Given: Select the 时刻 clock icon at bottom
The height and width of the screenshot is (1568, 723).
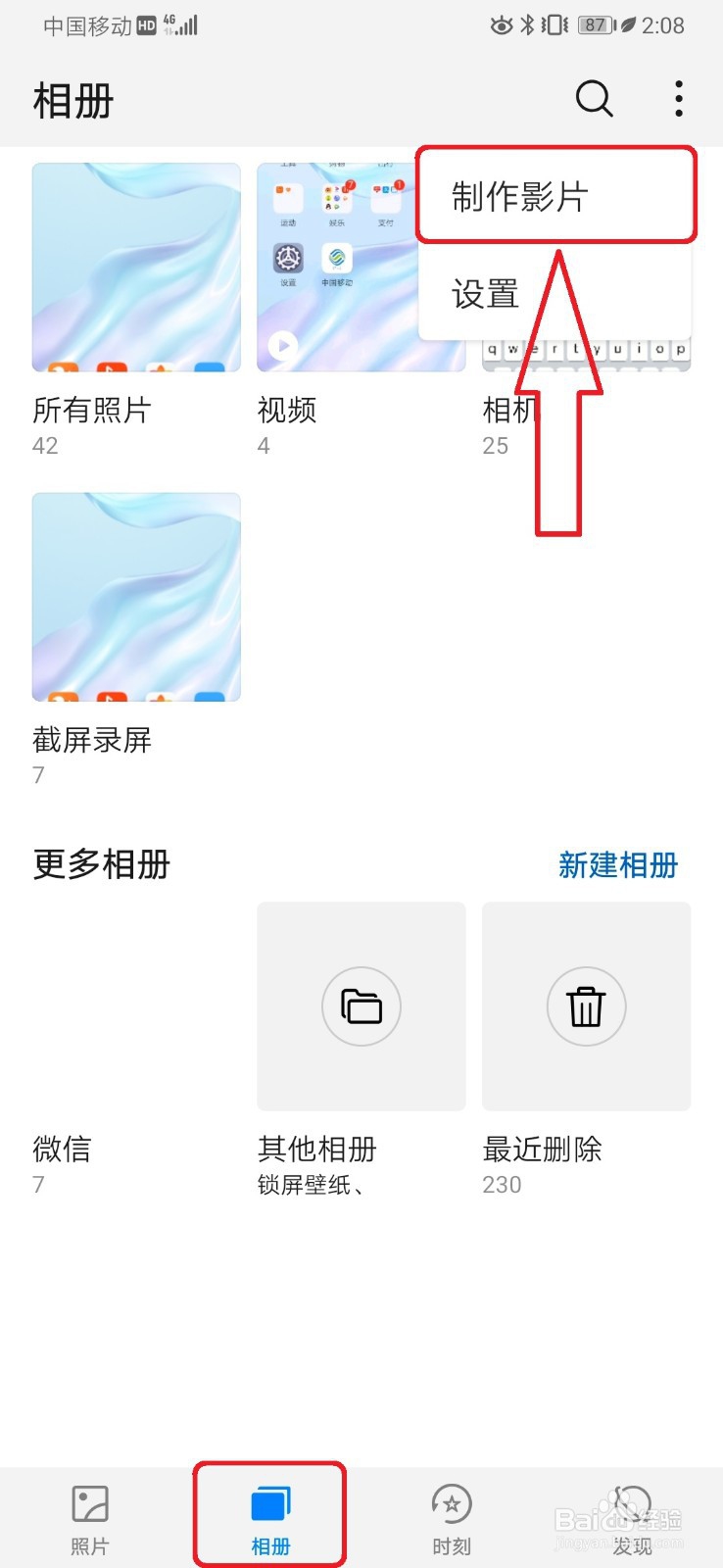Looking at the screenshot, I should point(452,1500).
